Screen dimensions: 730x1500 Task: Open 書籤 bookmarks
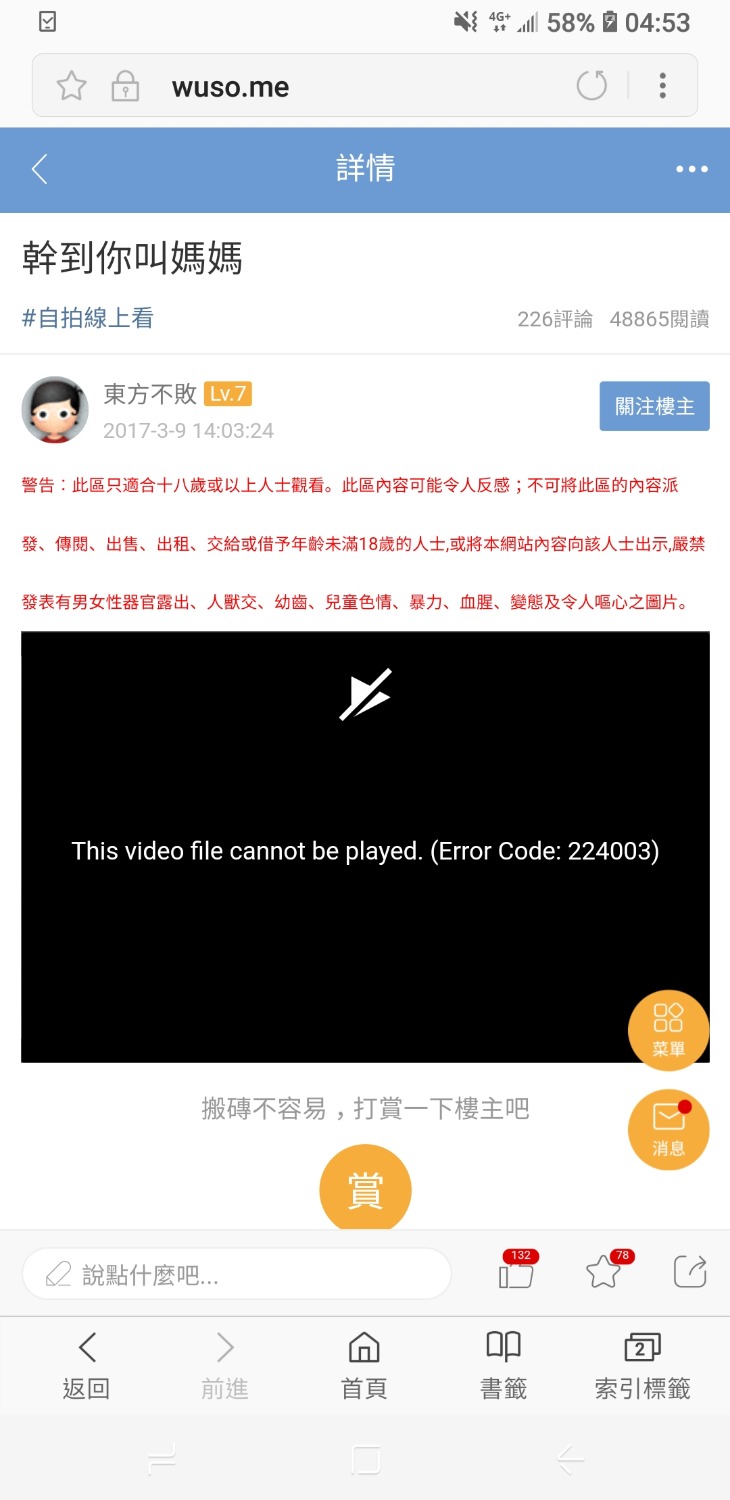tap(503, 1365)
